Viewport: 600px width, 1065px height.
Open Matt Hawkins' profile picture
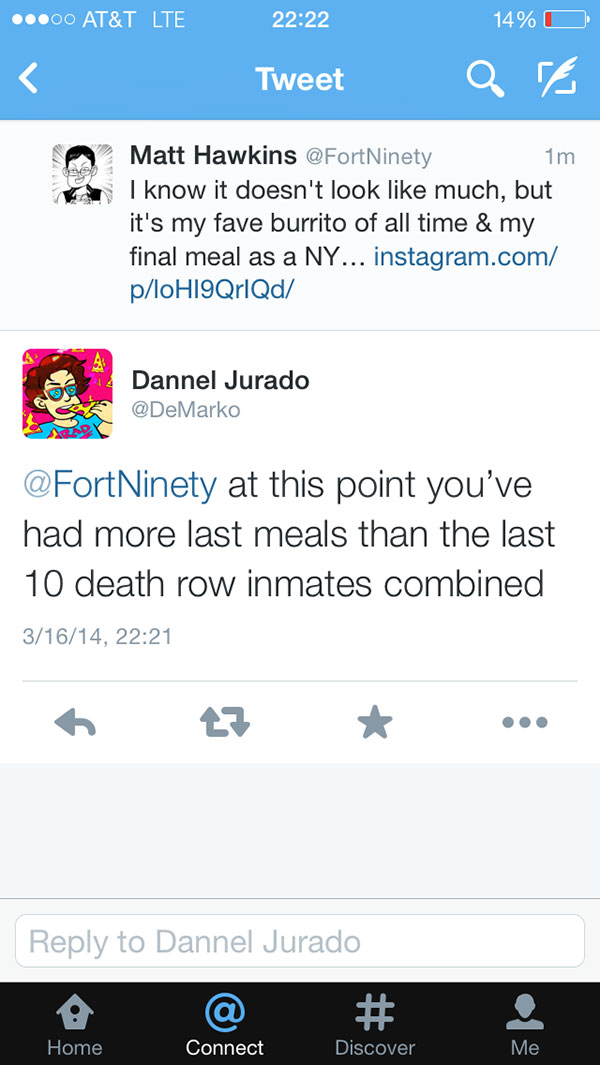(x=82, y=174)
